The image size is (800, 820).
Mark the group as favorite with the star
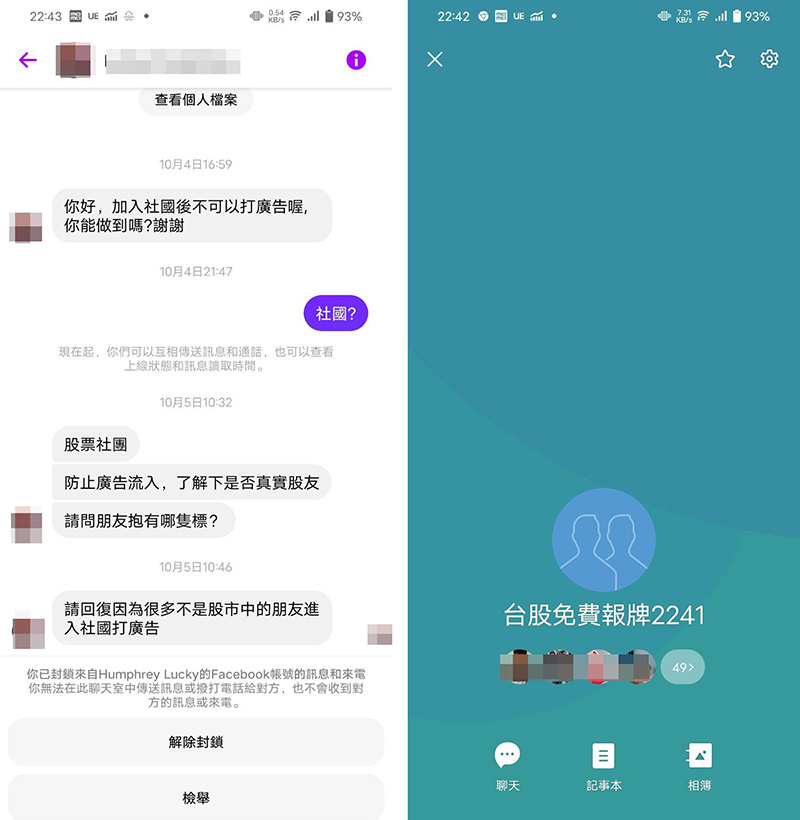click(725, 60)
